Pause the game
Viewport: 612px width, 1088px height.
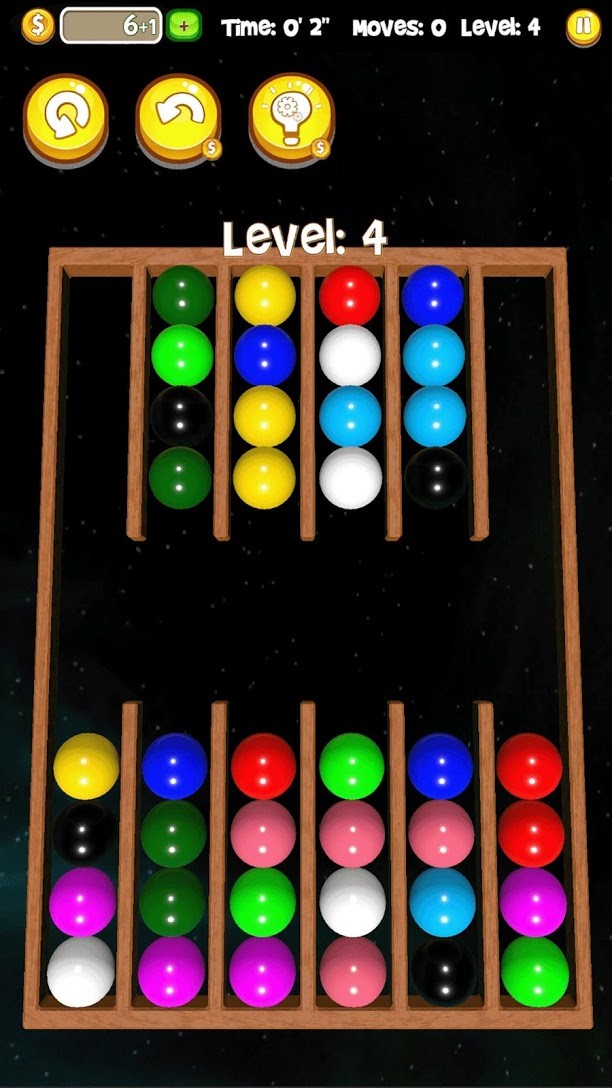pyautogui.click(x=583, y=26)
